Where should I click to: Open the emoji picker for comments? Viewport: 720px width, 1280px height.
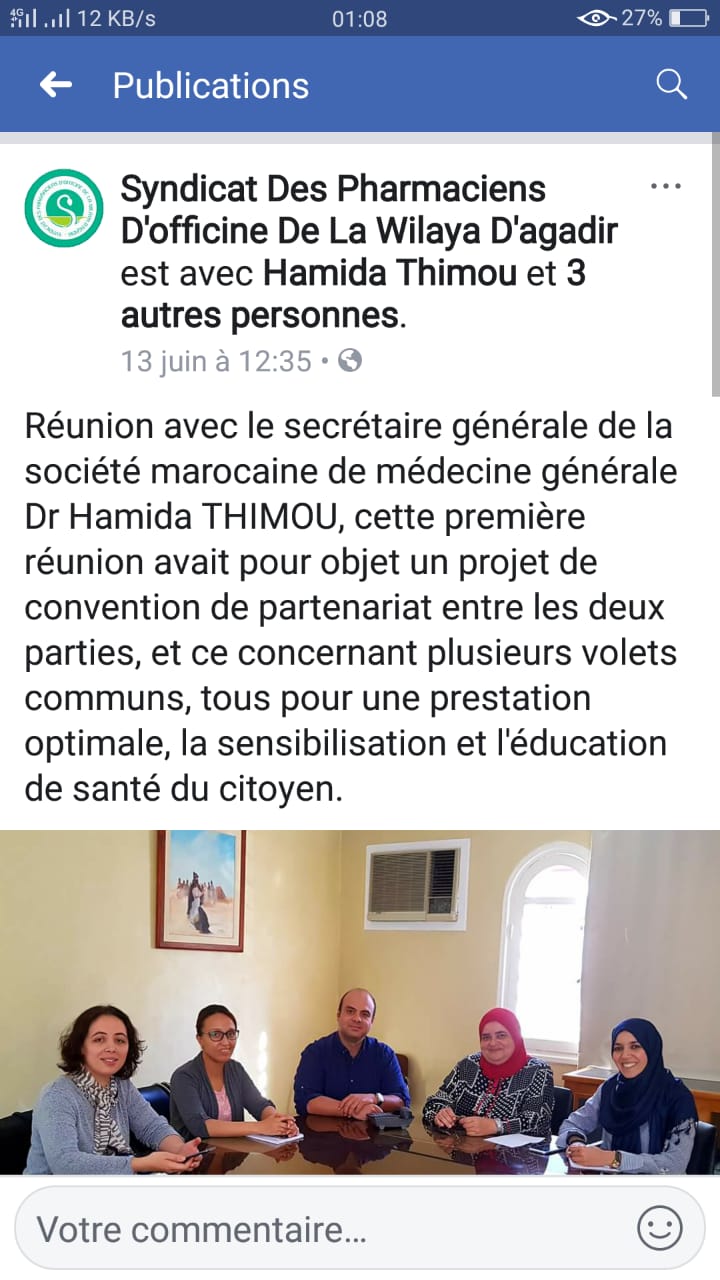coord(660,1228)
